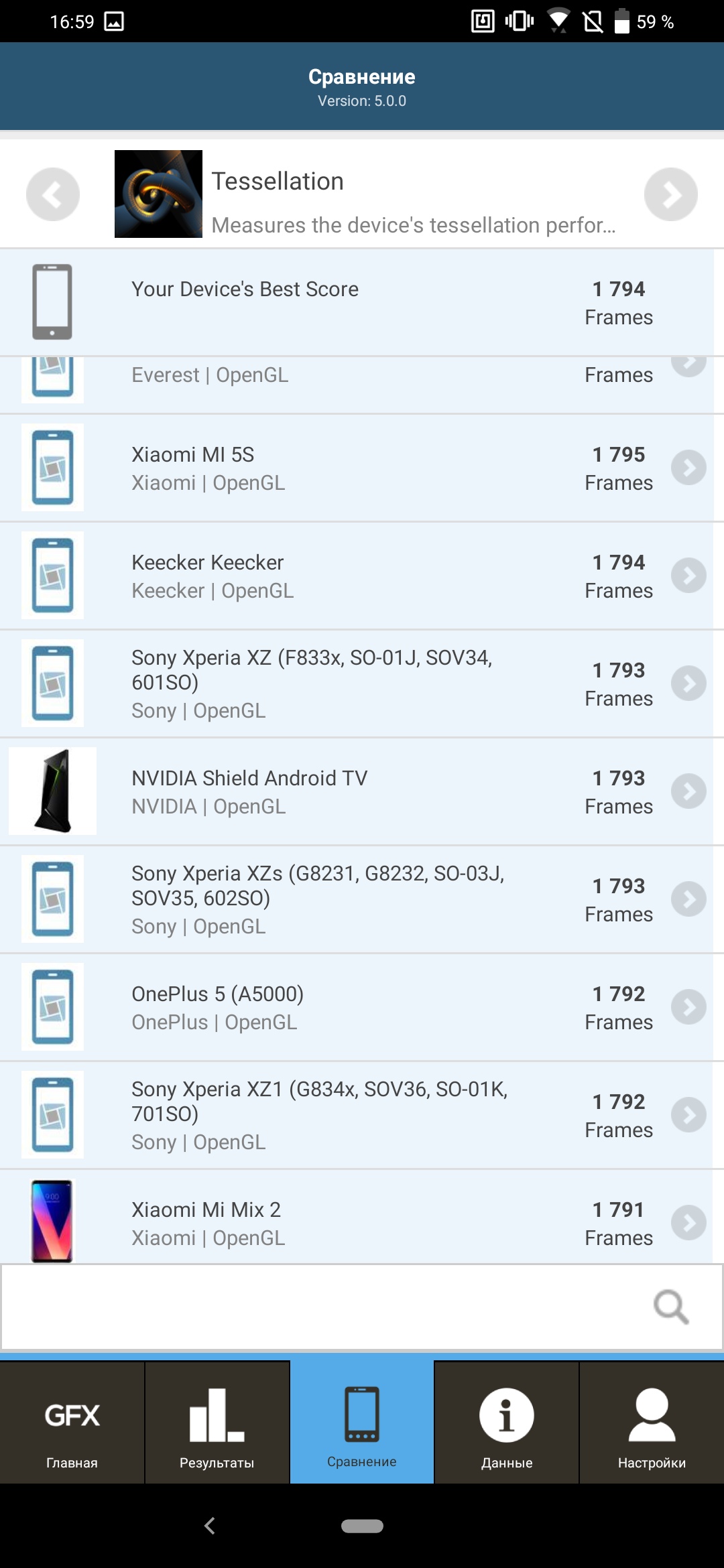Go to the next benchmark test
Image resolution: width=724 pixels, height=1568 pixels.
tap(670, 194)
